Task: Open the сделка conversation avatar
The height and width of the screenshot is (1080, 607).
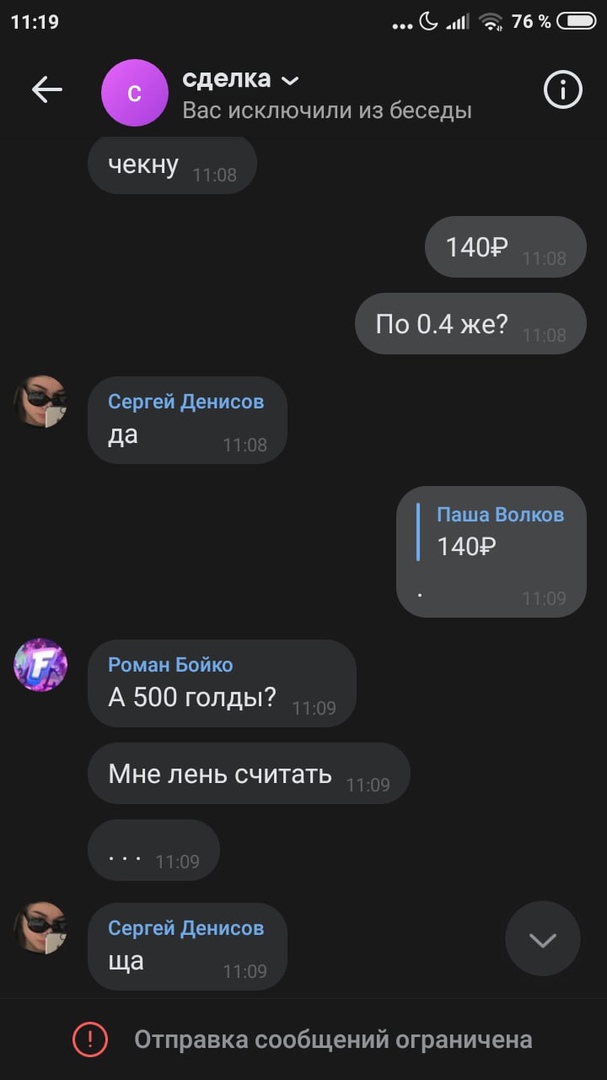Action: click(x=134, y=92)
